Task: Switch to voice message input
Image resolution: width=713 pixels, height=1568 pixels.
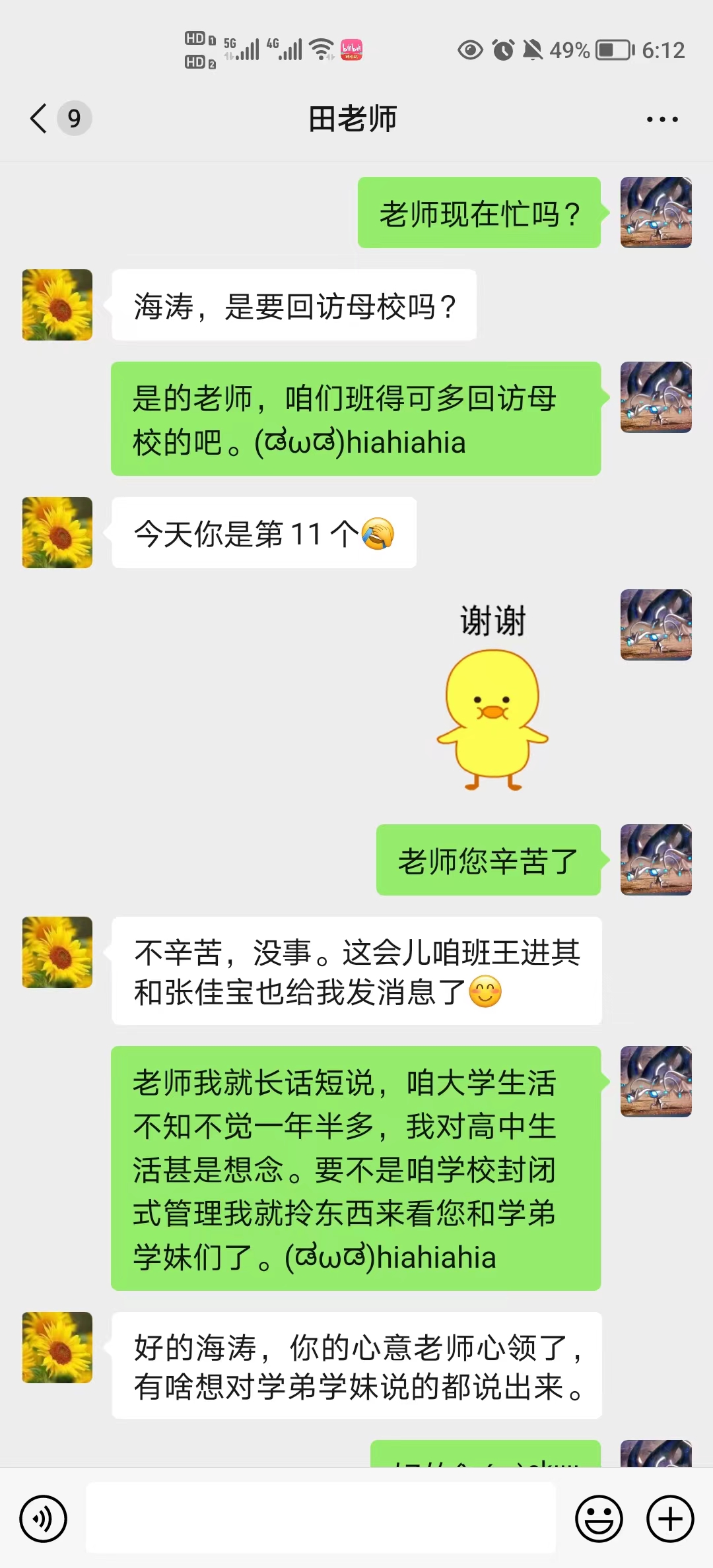Action: (x=44, y=1519)
